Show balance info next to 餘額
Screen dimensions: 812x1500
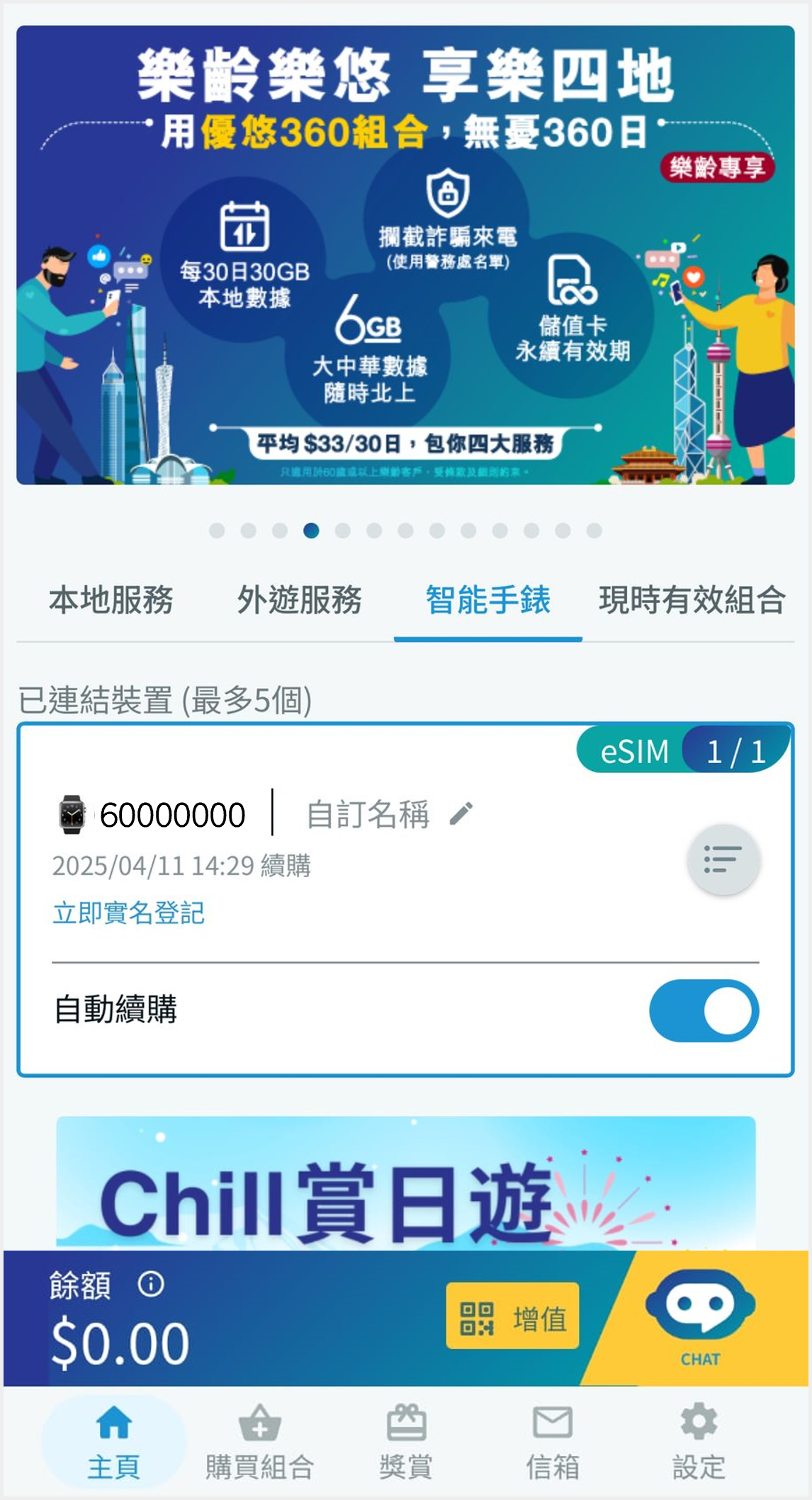(151, 1284)
